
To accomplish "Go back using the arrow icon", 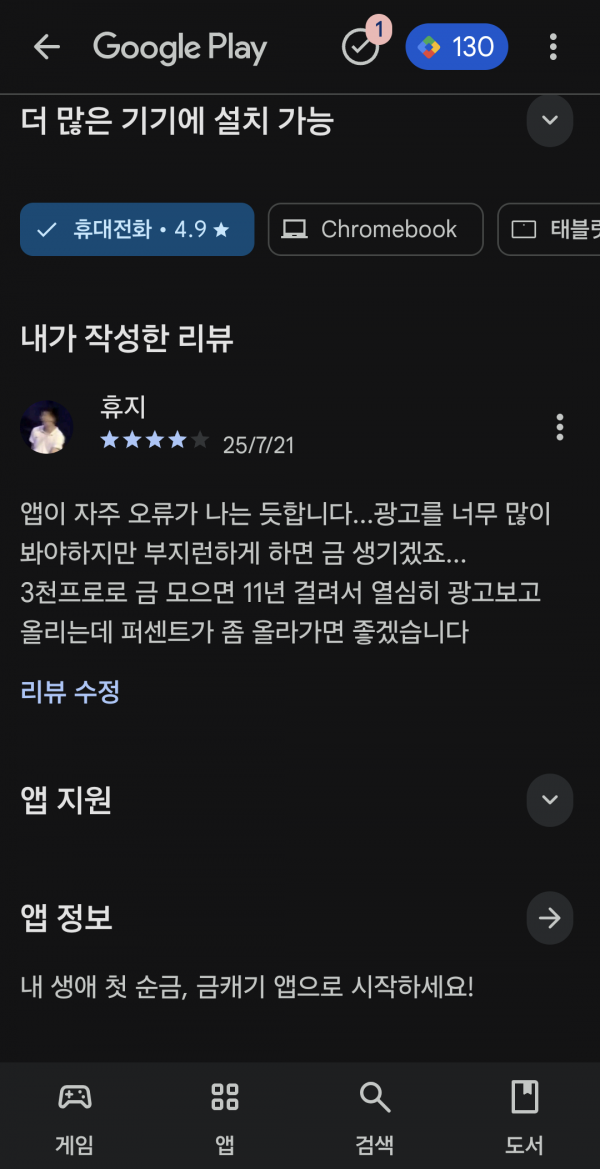I will click(47, 47).
